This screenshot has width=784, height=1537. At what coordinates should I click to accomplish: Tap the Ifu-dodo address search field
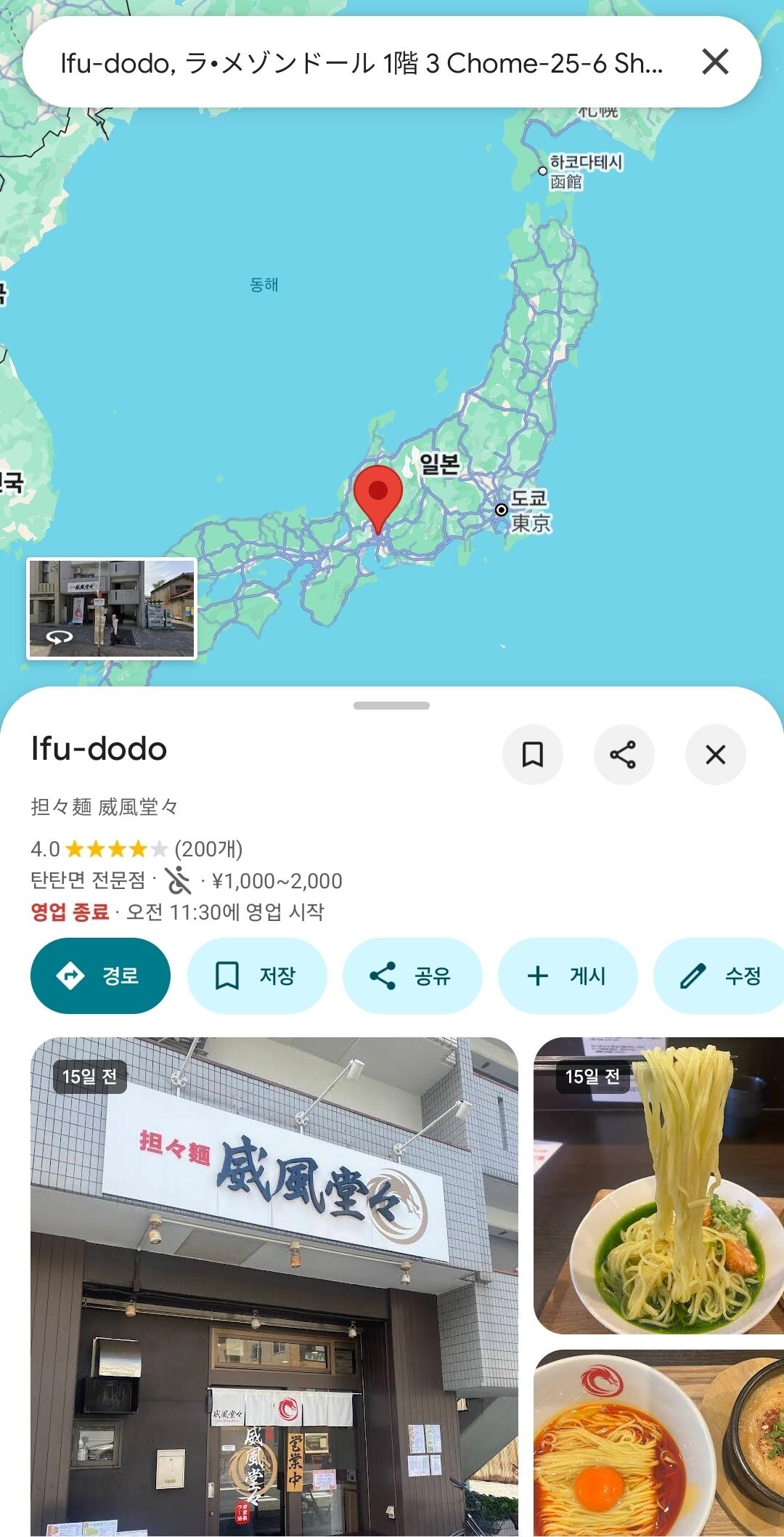[362, 63]
